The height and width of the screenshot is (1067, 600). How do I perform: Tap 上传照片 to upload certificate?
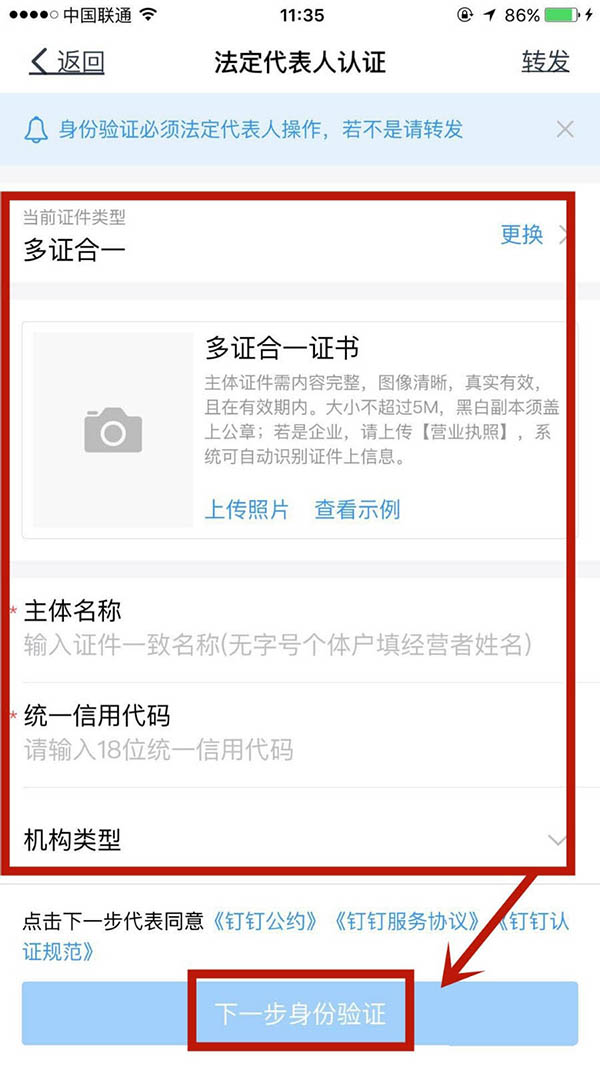tap(246, 510)
